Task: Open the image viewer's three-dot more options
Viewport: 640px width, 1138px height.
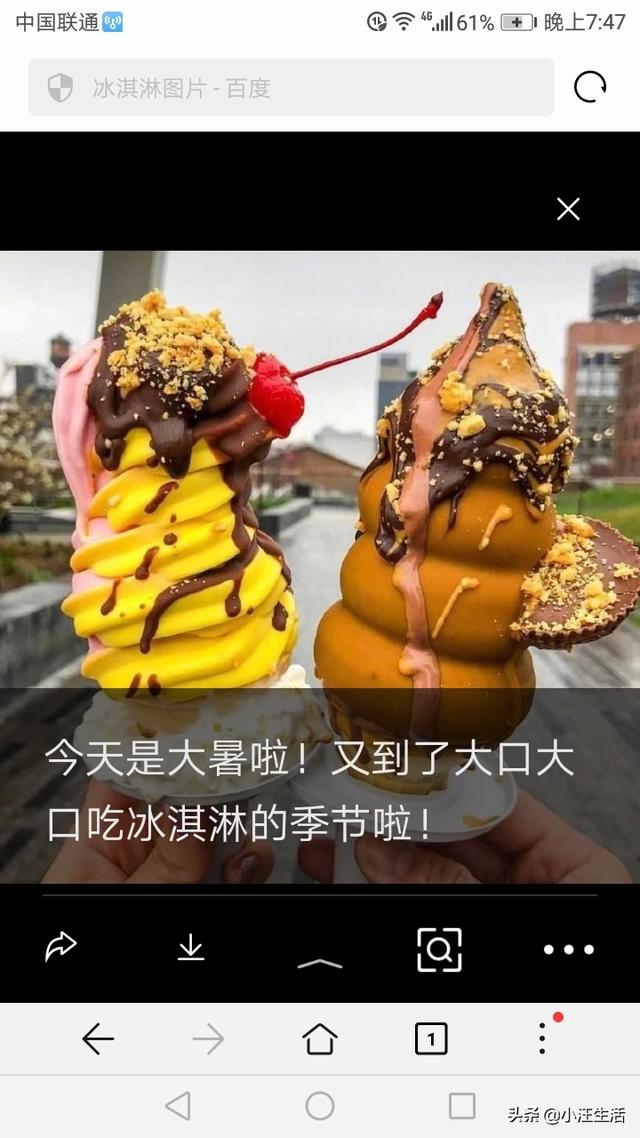Action: [x=569, y=949]
